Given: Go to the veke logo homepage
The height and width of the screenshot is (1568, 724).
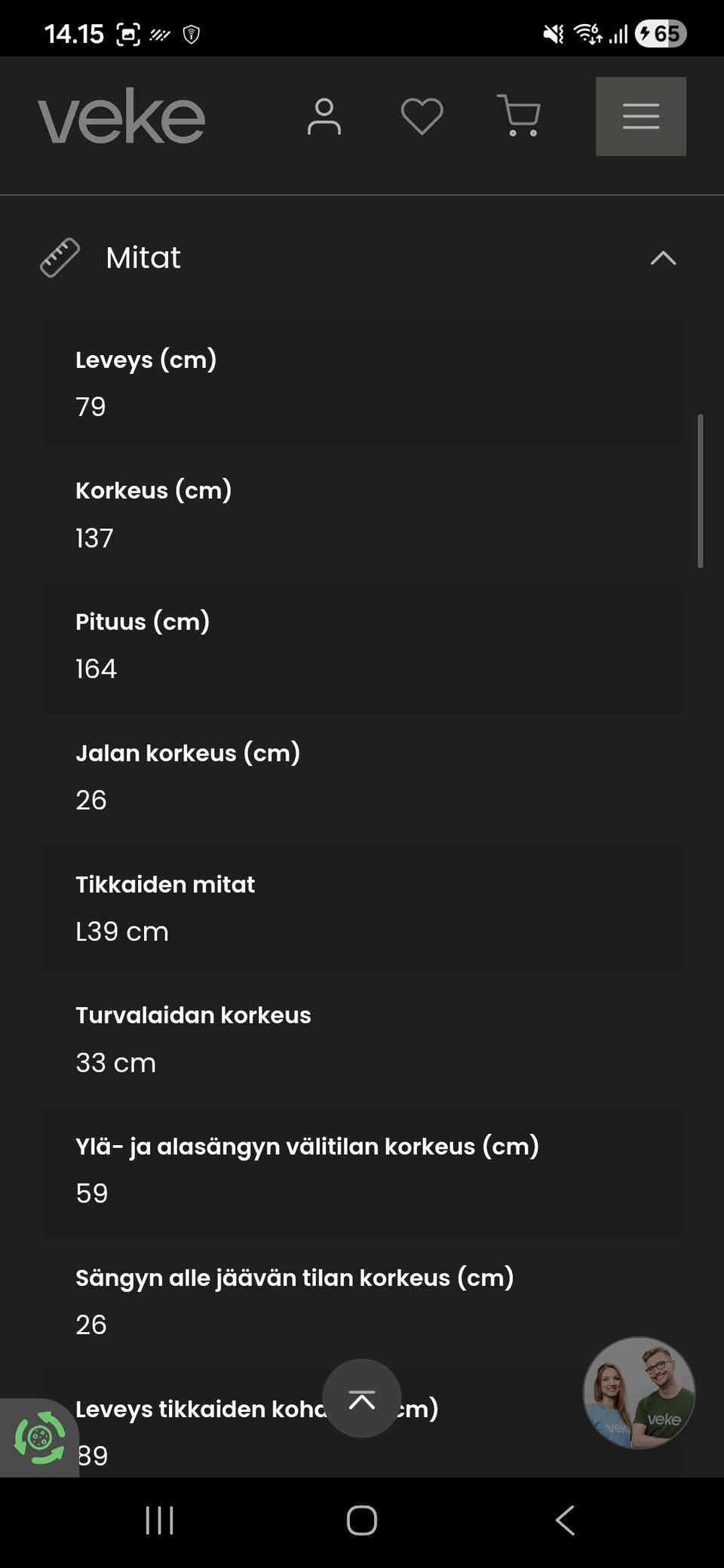Looking at the screenshot, I should tap(124, 115).
